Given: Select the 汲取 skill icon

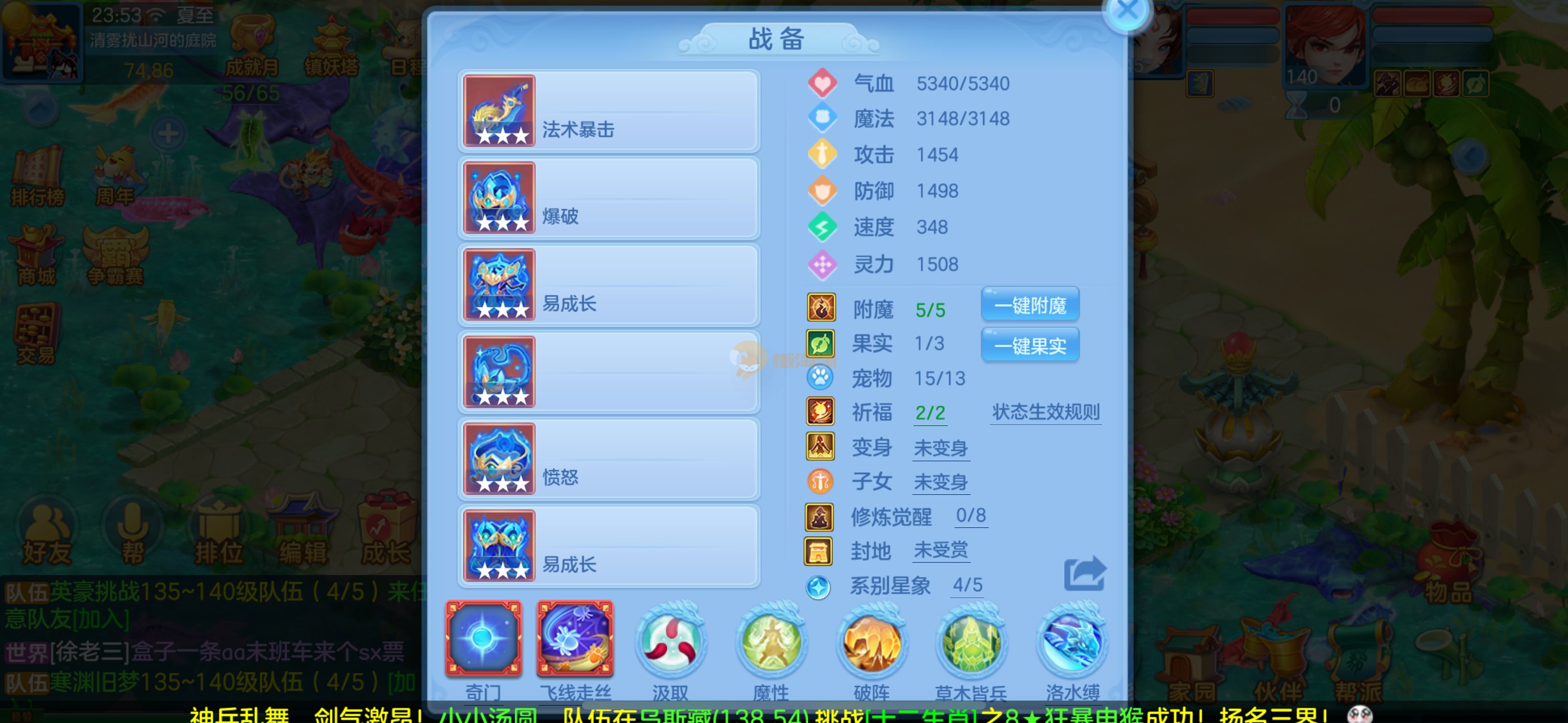Looking at the screenshot, I should pos(671,642).
